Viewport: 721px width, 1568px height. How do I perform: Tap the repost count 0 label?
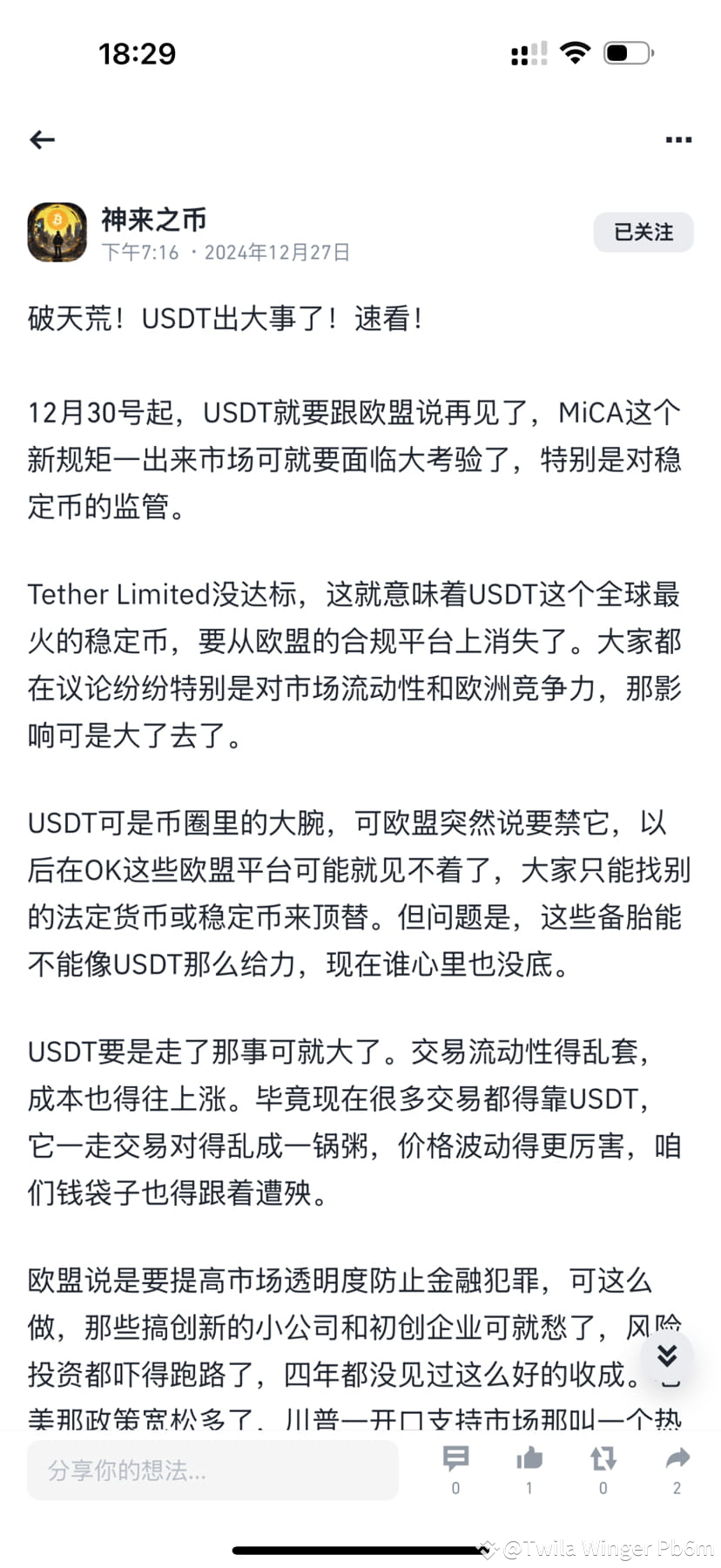(603, 1489)
